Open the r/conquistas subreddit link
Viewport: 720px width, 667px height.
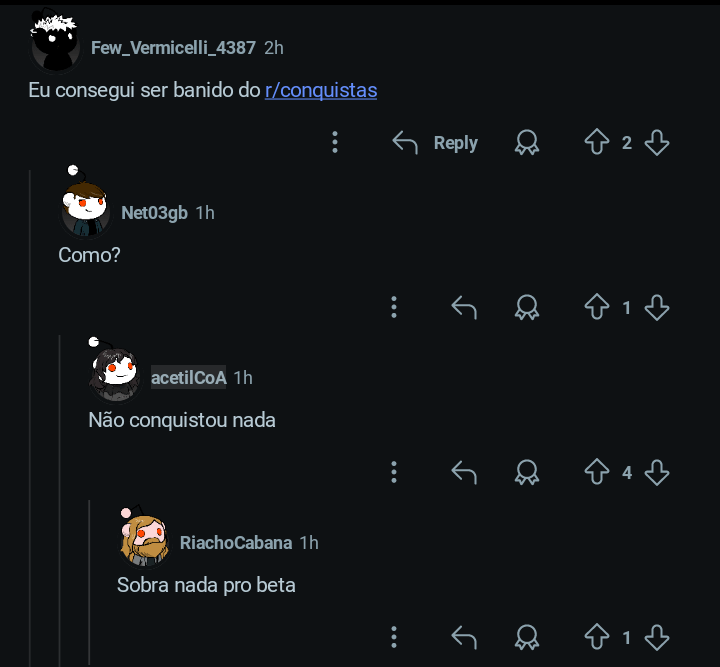pos(320,90)
